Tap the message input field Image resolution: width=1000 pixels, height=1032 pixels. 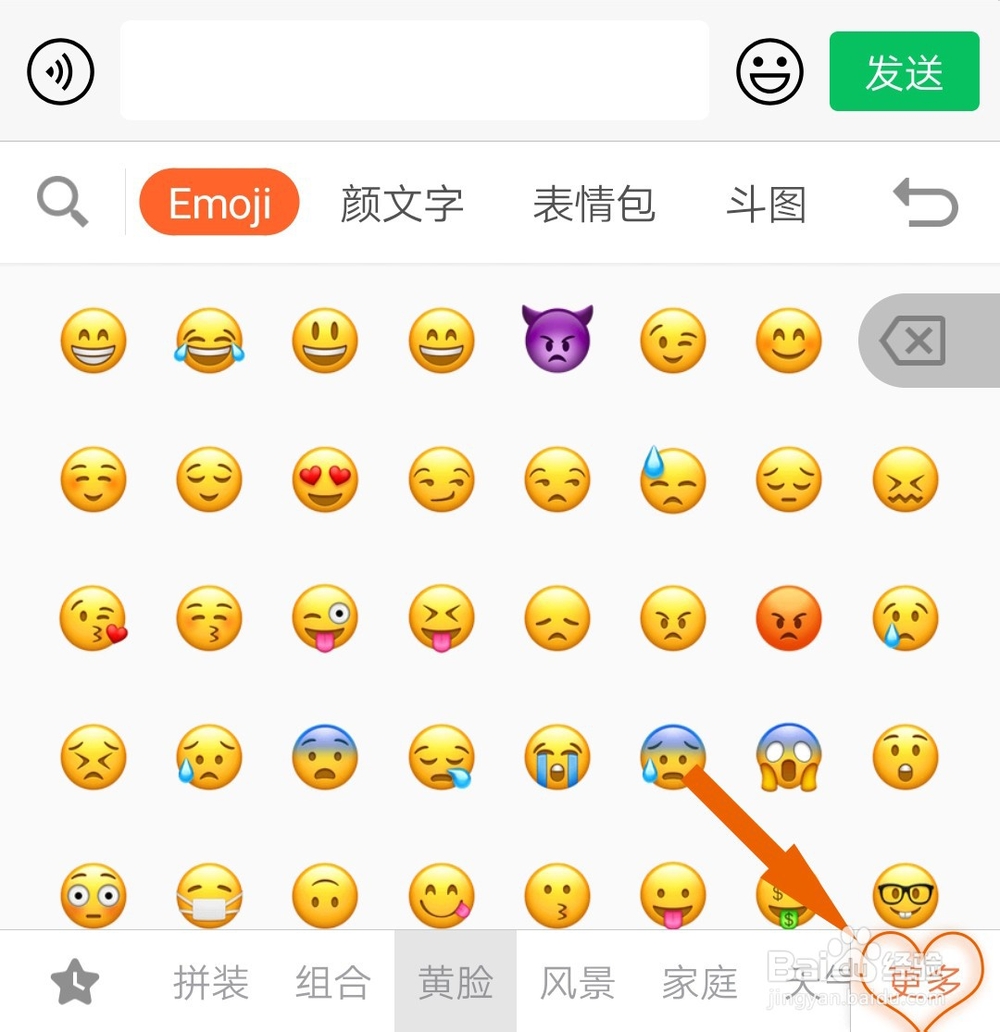click(x=414, y=70)
